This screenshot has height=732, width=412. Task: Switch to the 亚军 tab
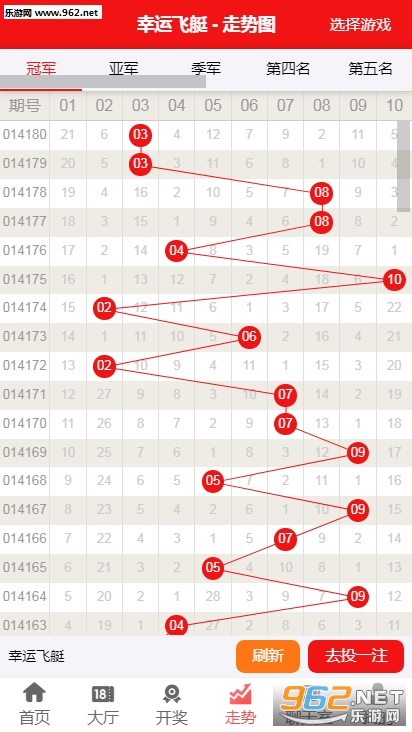(x=124, y=69)
